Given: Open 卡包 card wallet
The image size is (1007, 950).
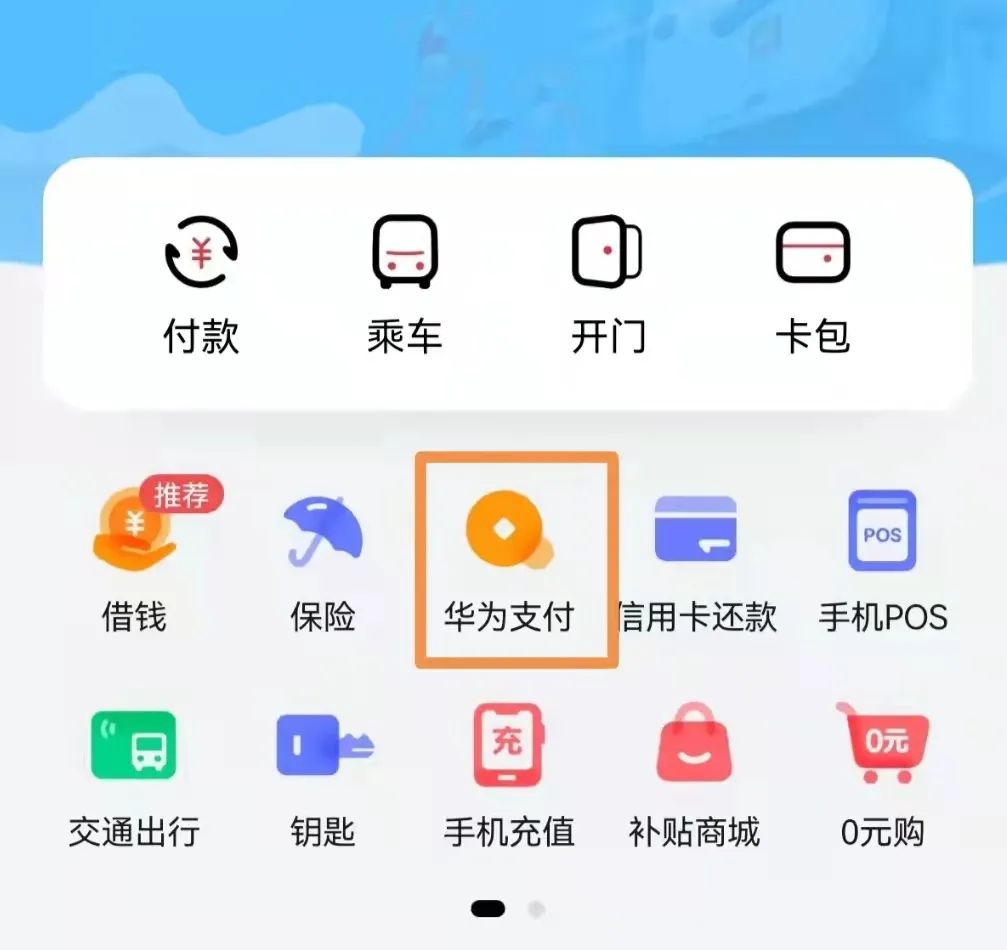Looking at the screenshot, I should pyautogui.click(x=812, y=285).
